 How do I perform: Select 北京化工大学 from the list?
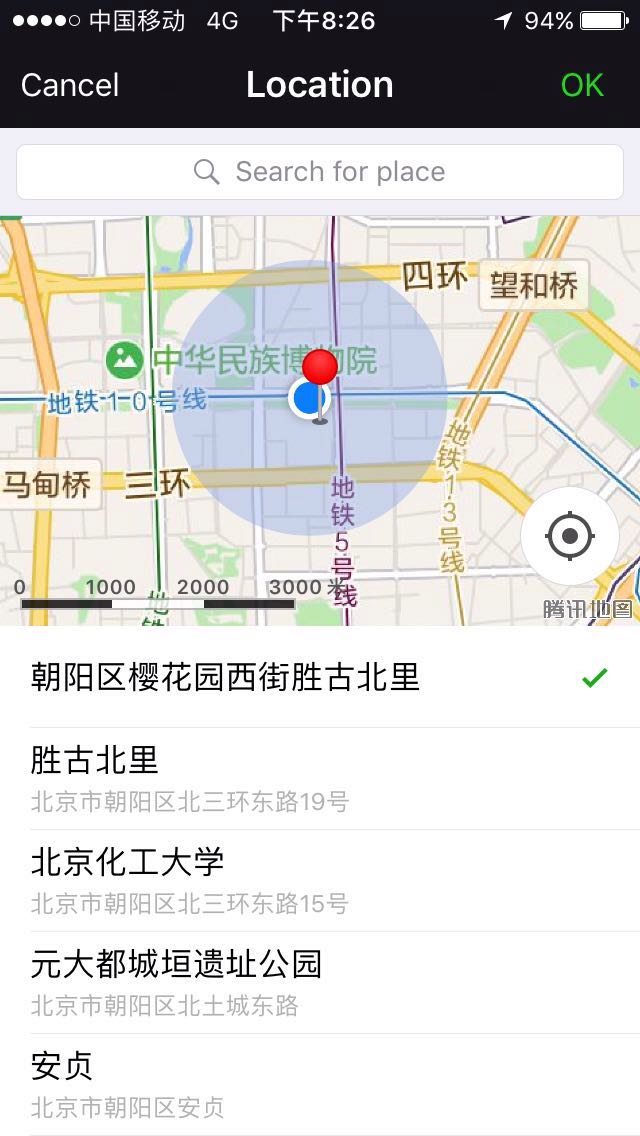click(x=320, y=880)
